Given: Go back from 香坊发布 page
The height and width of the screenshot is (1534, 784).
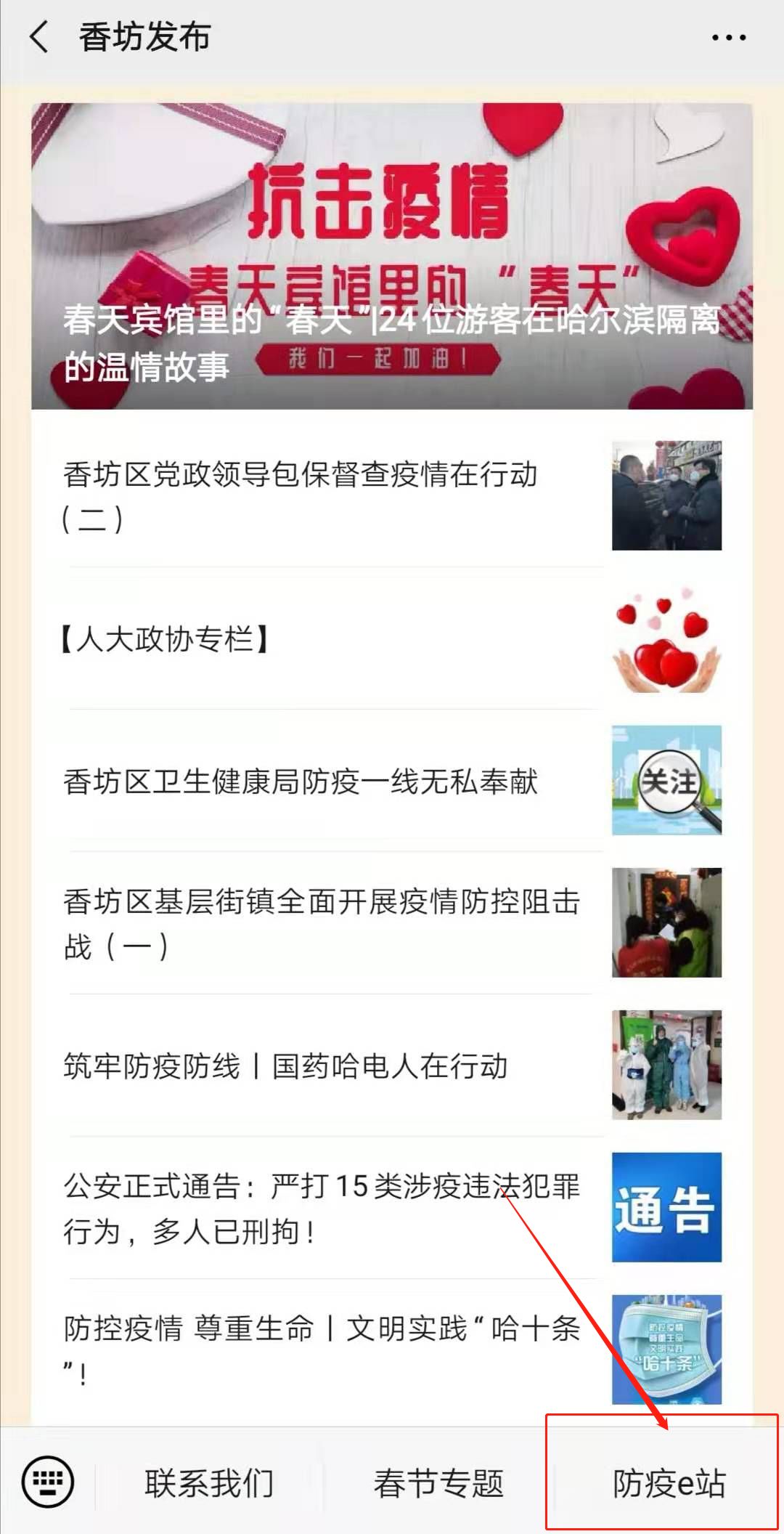Looking at the screenshot, I should (39, 37).
